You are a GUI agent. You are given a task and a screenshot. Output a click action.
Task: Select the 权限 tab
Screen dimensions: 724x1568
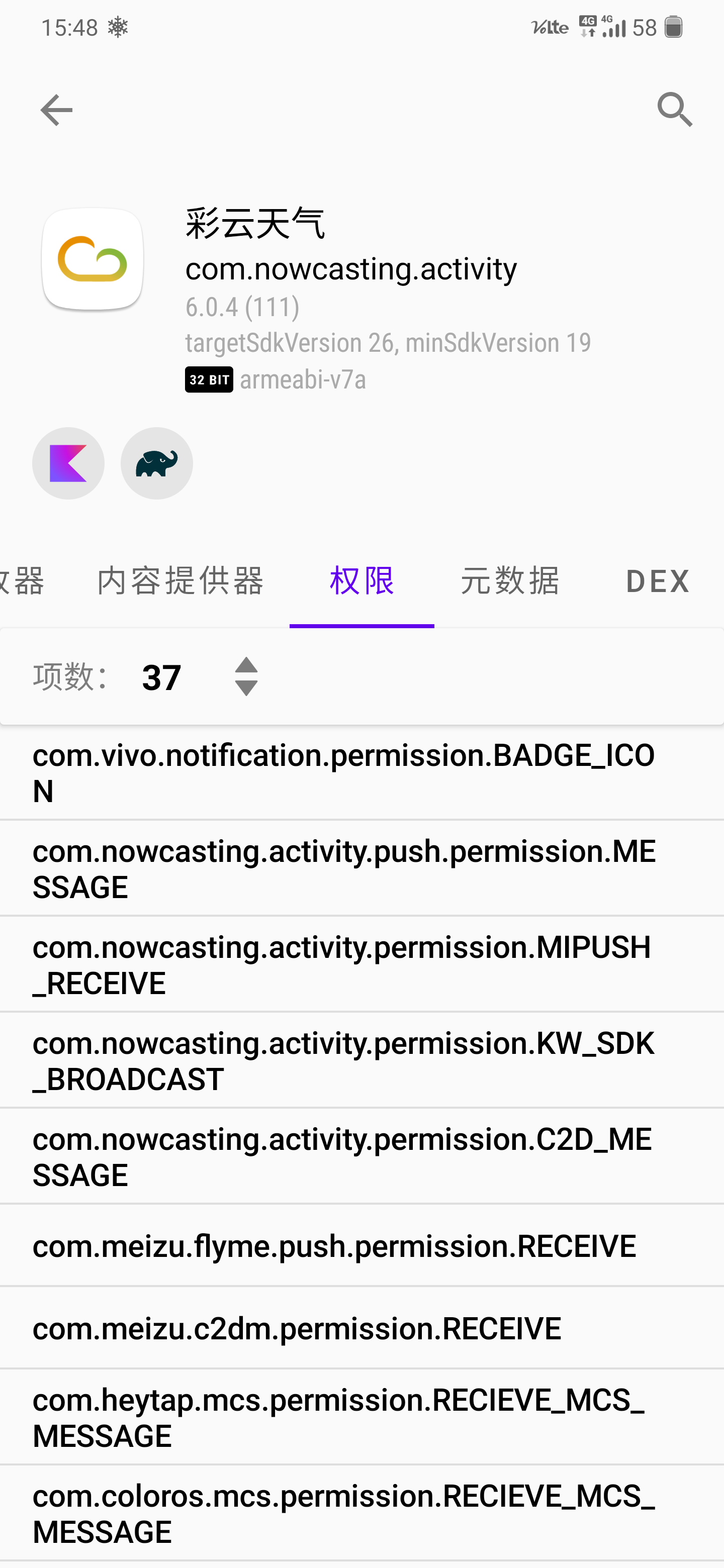click(361, 580)
